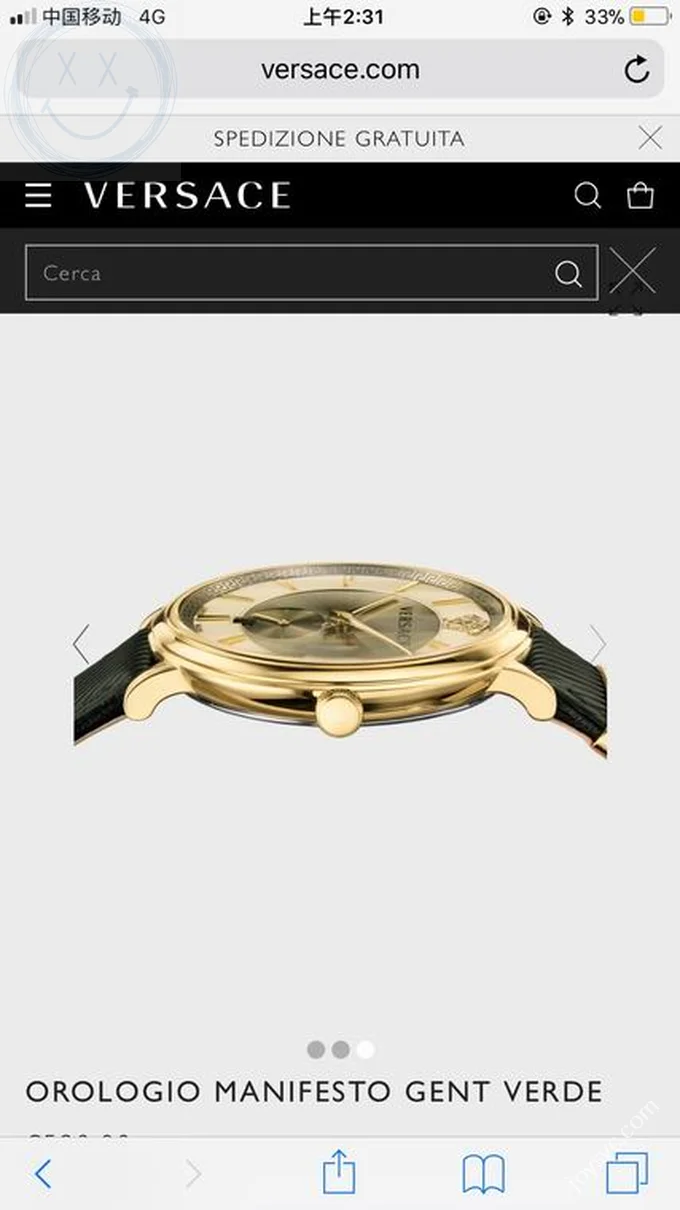The image size is (680, 1210).
Task: Jump to the first image dot
Action: point(316,1049)
